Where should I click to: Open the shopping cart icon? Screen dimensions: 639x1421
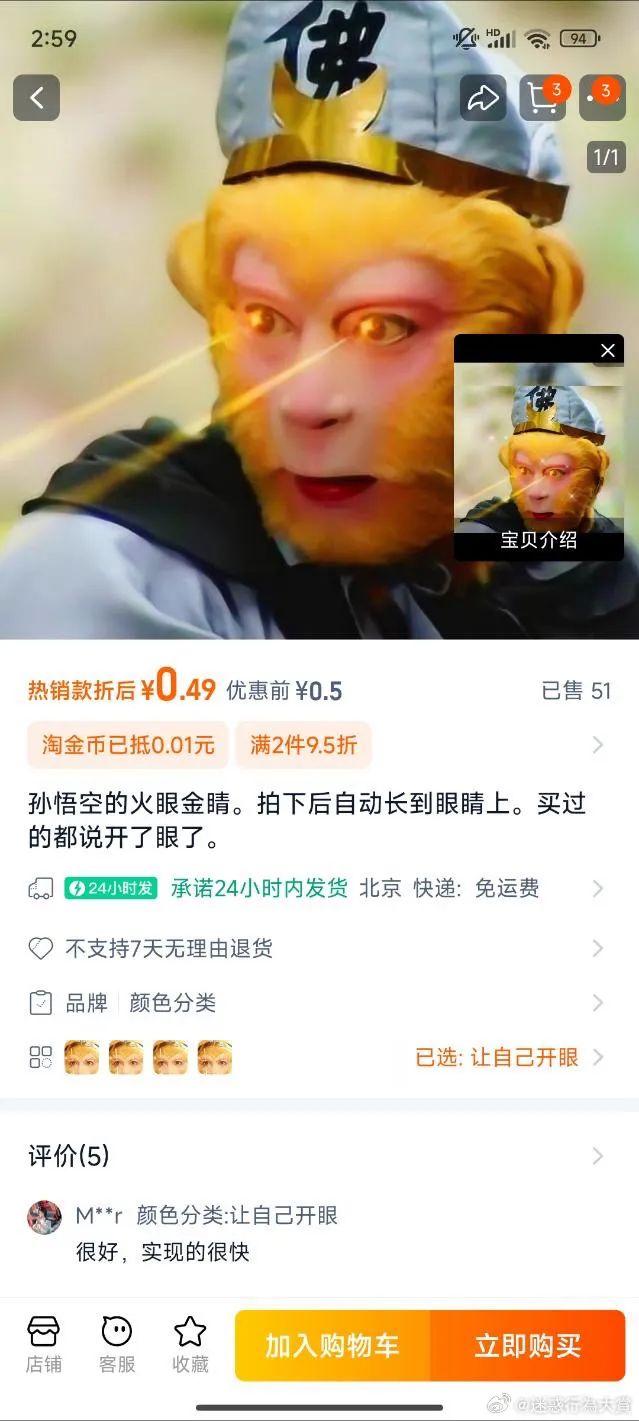click(x=542, y=98)
